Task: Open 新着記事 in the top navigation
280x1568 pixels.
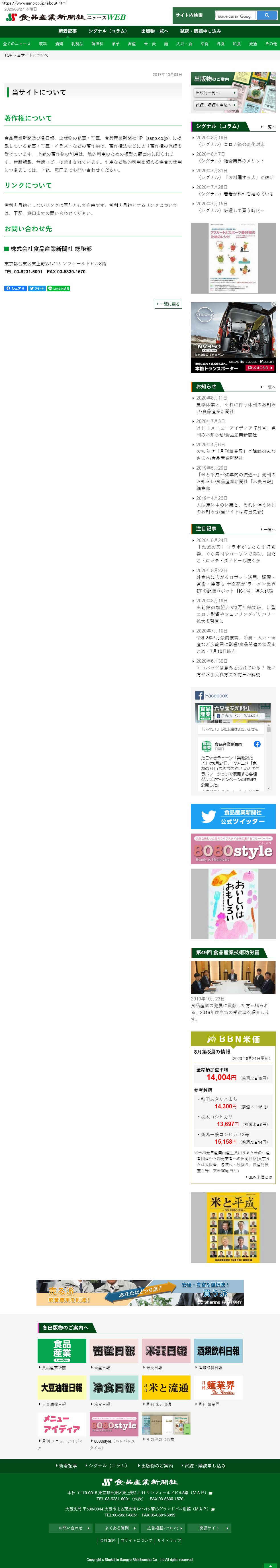Action: click(x=68, y=31)
